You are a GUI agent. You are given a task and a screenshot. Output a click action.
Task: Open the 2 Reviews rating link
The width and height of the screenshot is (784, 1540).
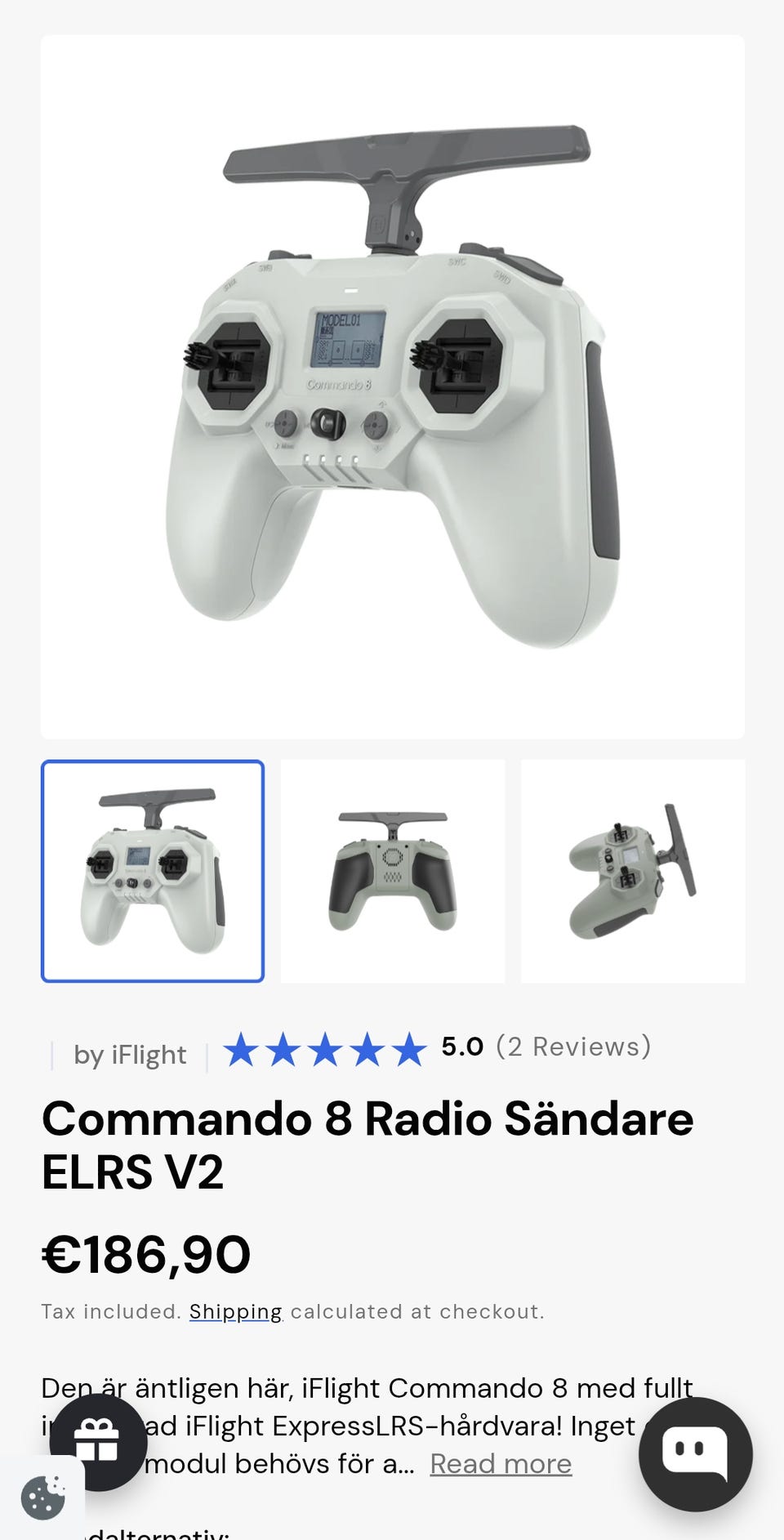coord(573,1047)
